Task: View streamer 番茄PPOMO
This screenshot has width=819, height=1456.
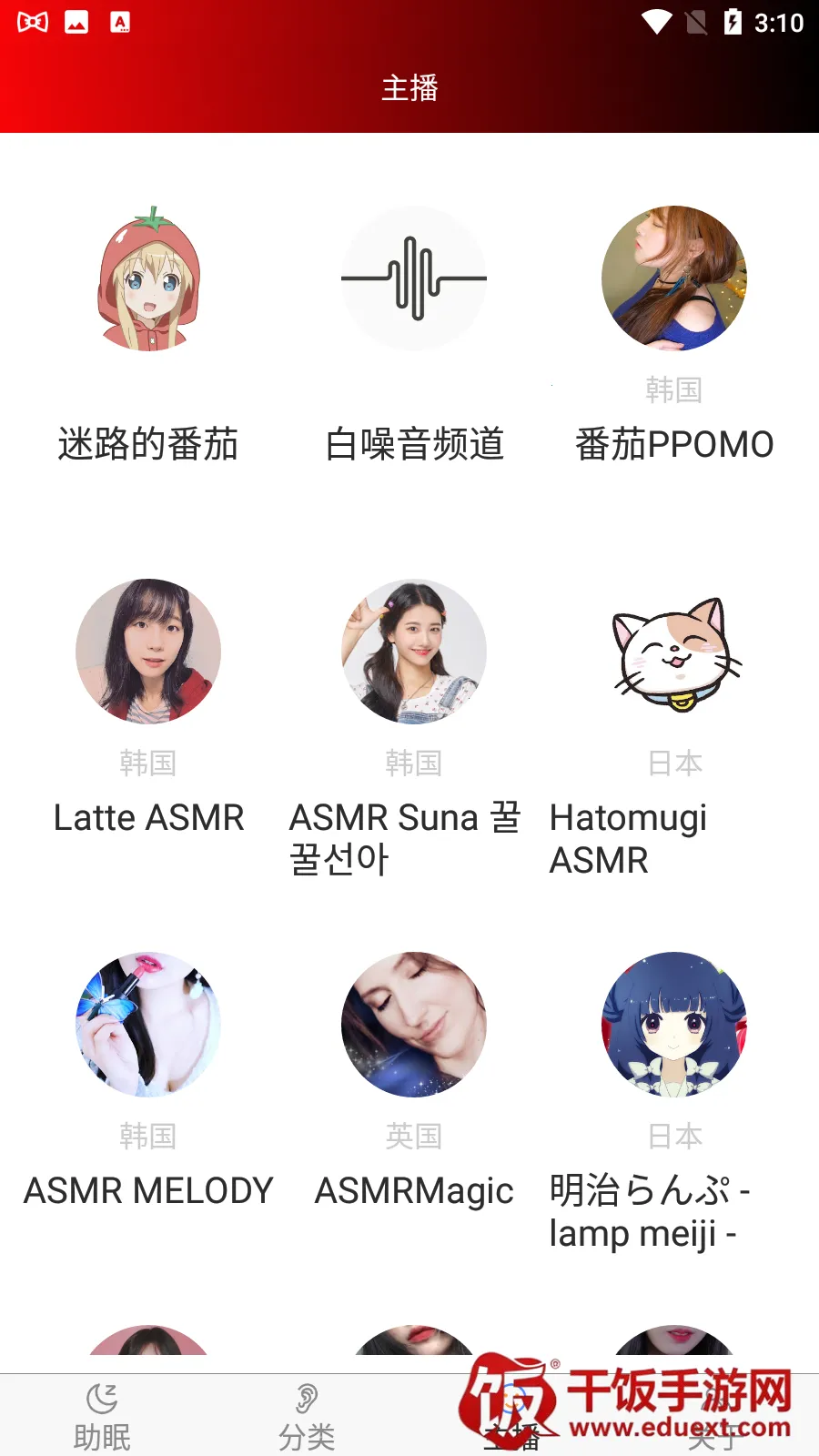Action: (x=674, y=278)
